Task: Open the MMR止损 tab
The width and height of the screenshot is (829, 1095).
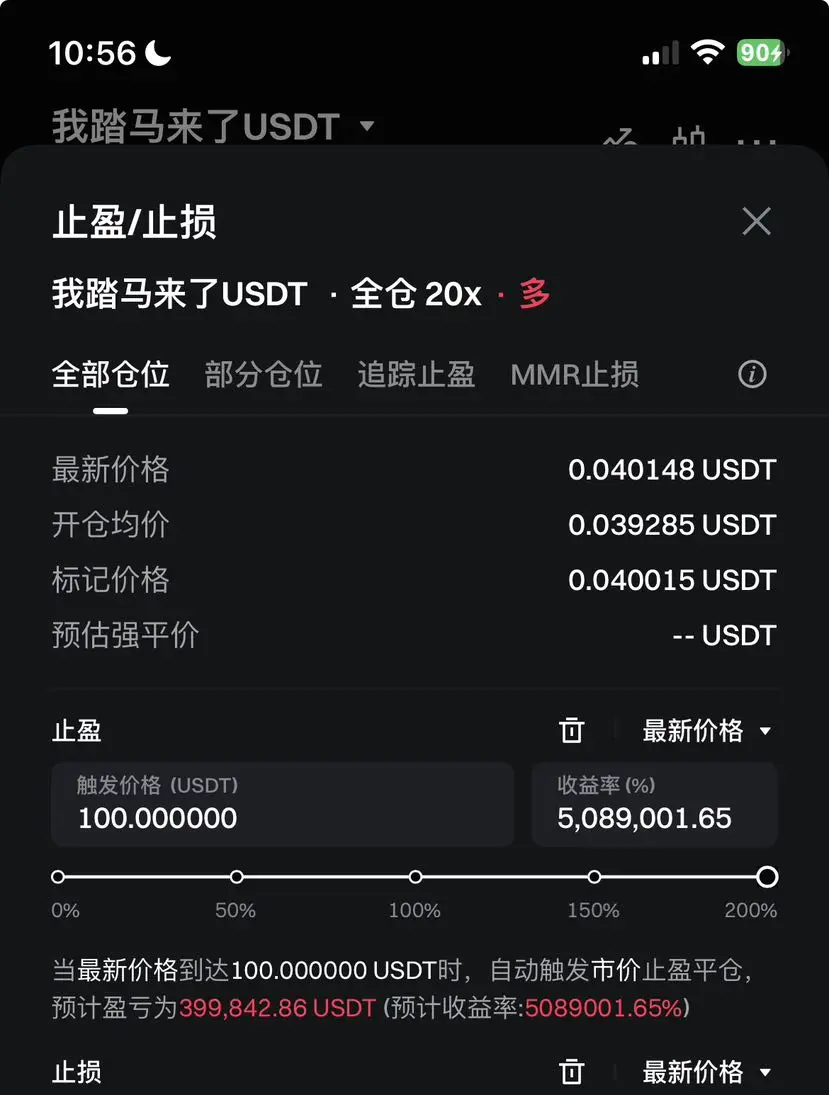Action: coord(574,375)
